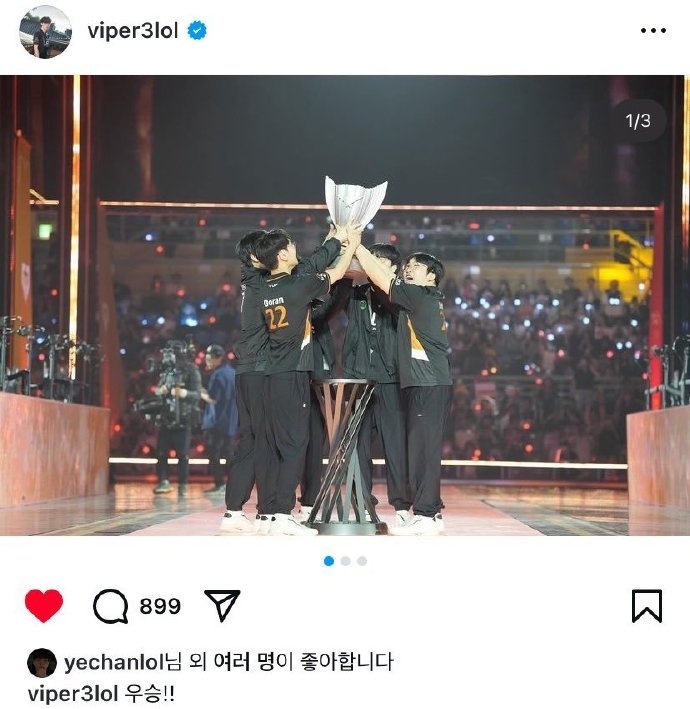Share the post via paper plane icon
Image resolution: width=690 pixels, height=709 pixels.
tap(222, 605)
